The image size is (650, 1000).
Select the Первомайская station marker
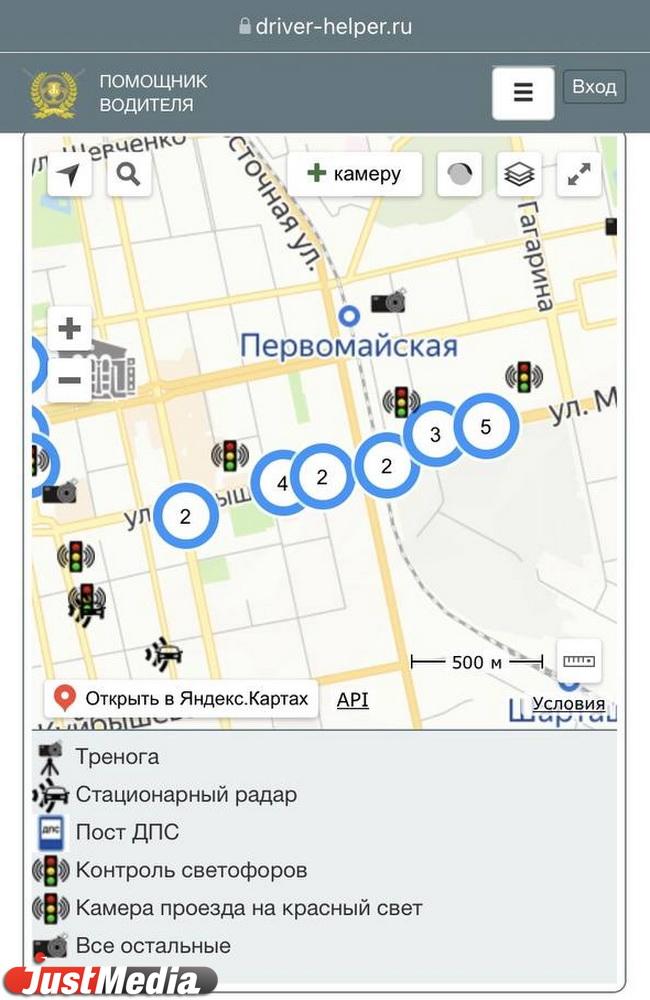pos(349,317)
